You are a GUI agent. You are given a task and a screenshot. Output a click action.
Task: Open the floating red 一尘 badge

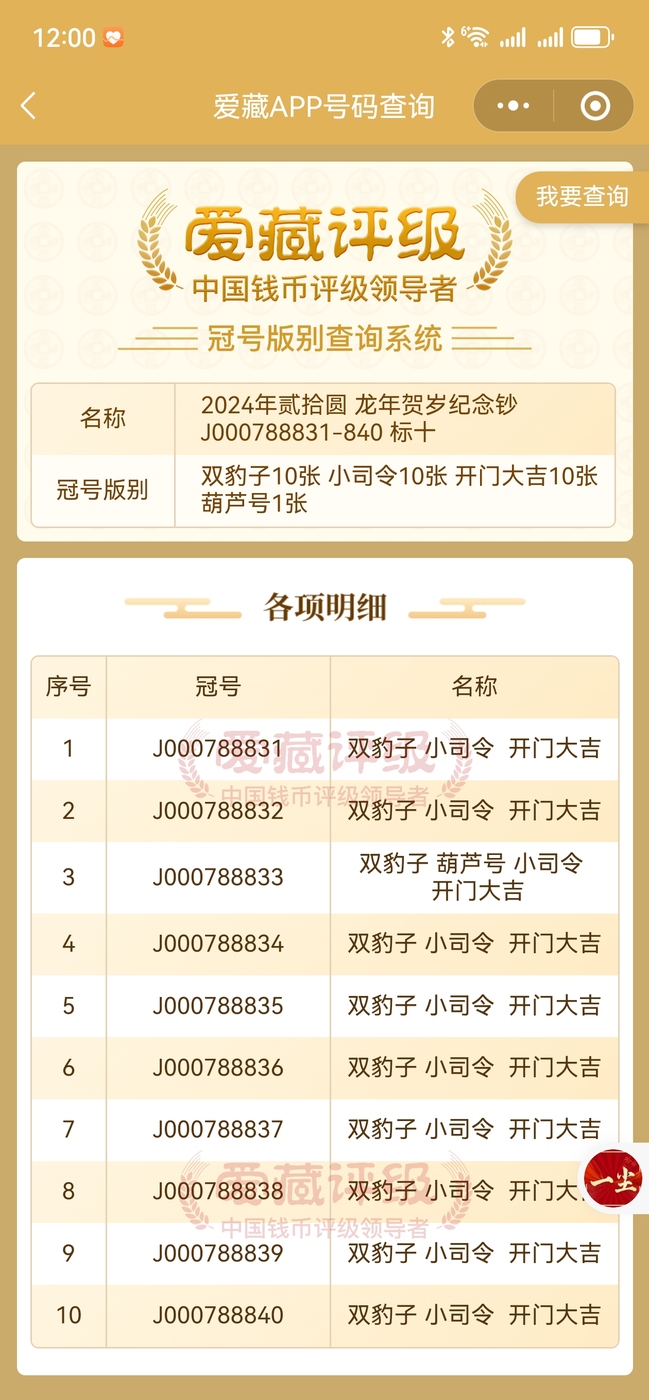pyautogui.click(x=614, y=1179)
